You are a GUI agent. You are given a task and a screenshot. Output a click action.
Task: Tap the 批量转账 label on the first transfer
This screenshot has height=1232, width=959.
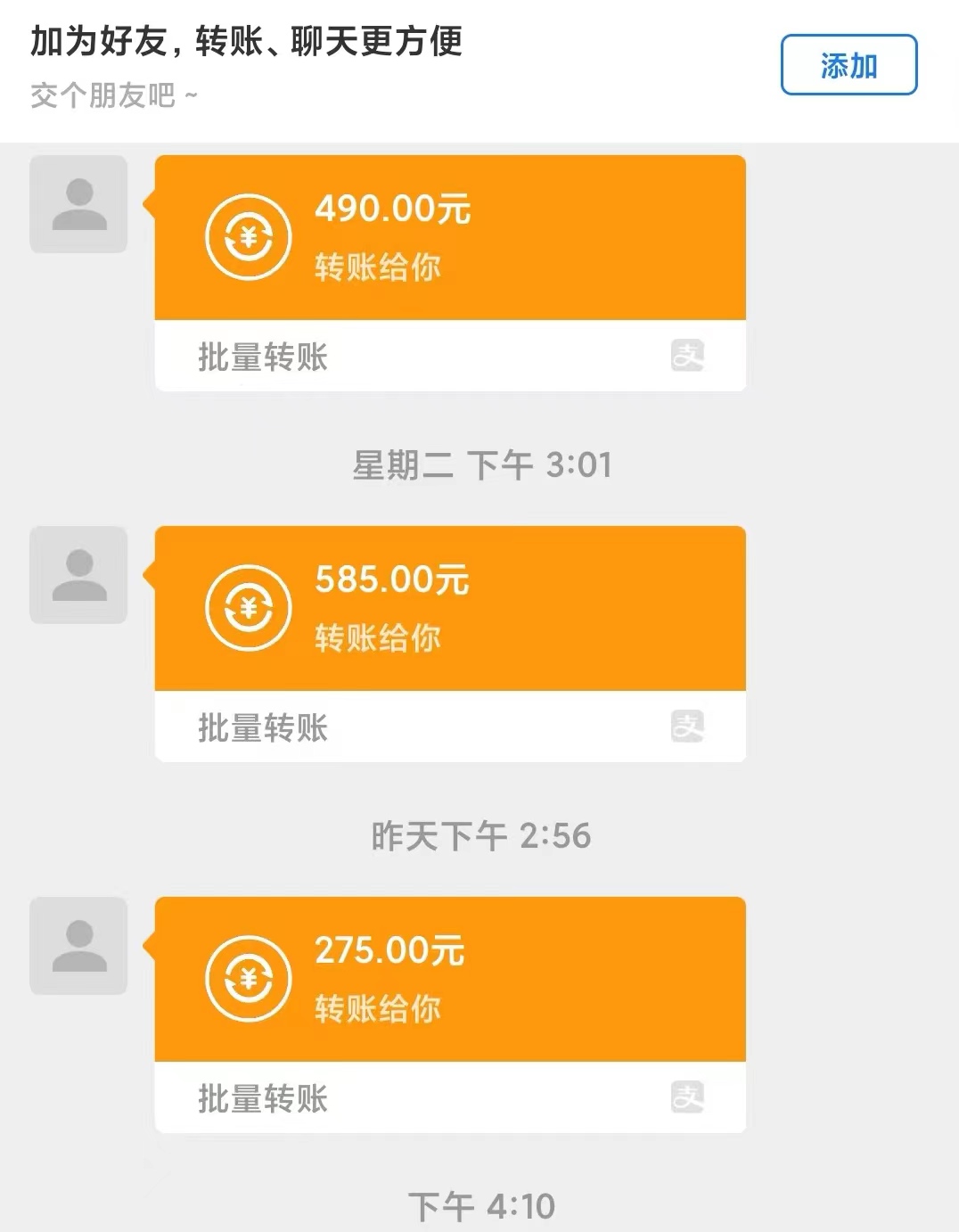click(x=263, y=355)
